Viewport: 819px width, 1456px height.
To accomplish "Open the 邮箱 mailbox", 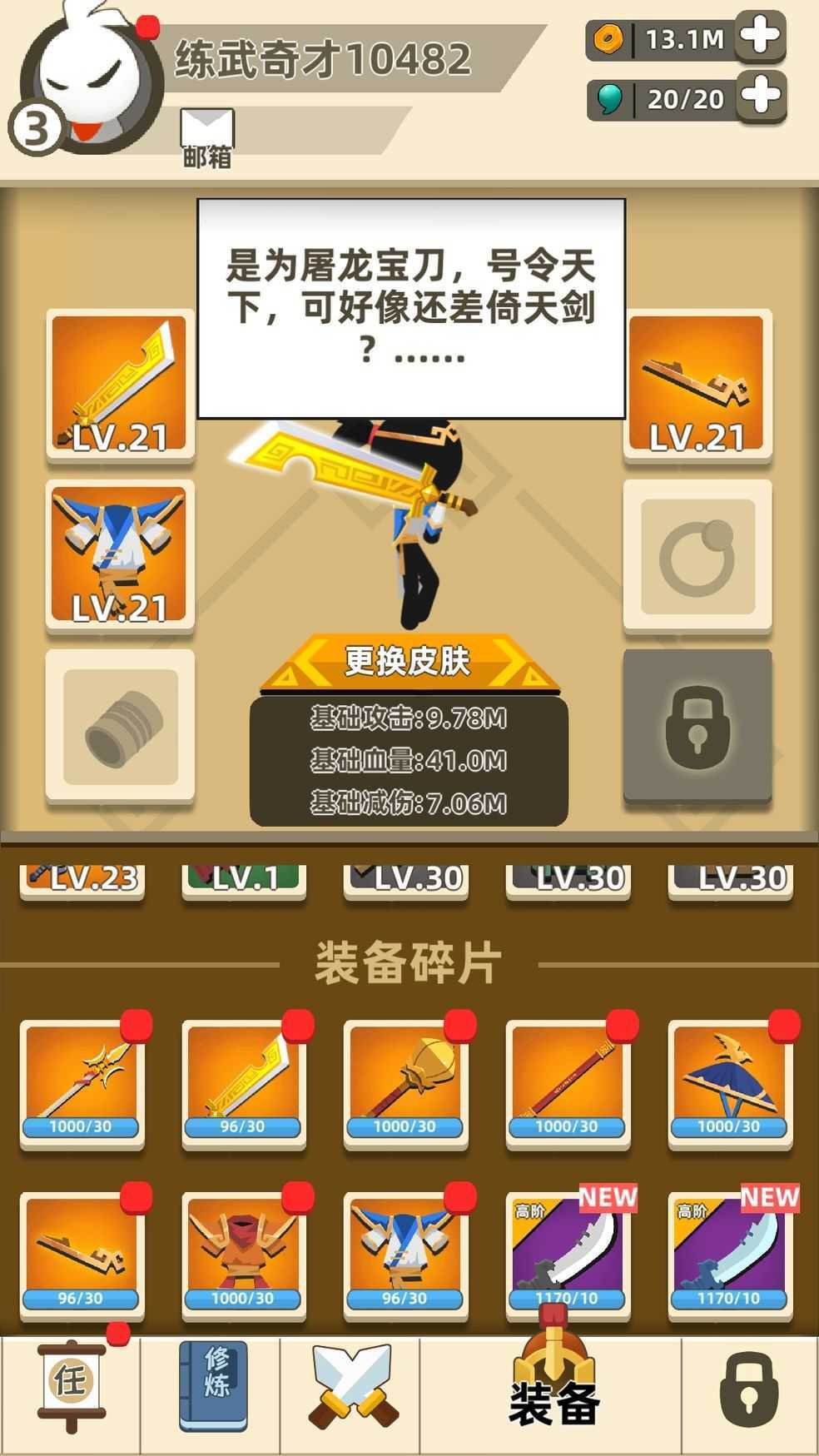I will coord(207,138).
